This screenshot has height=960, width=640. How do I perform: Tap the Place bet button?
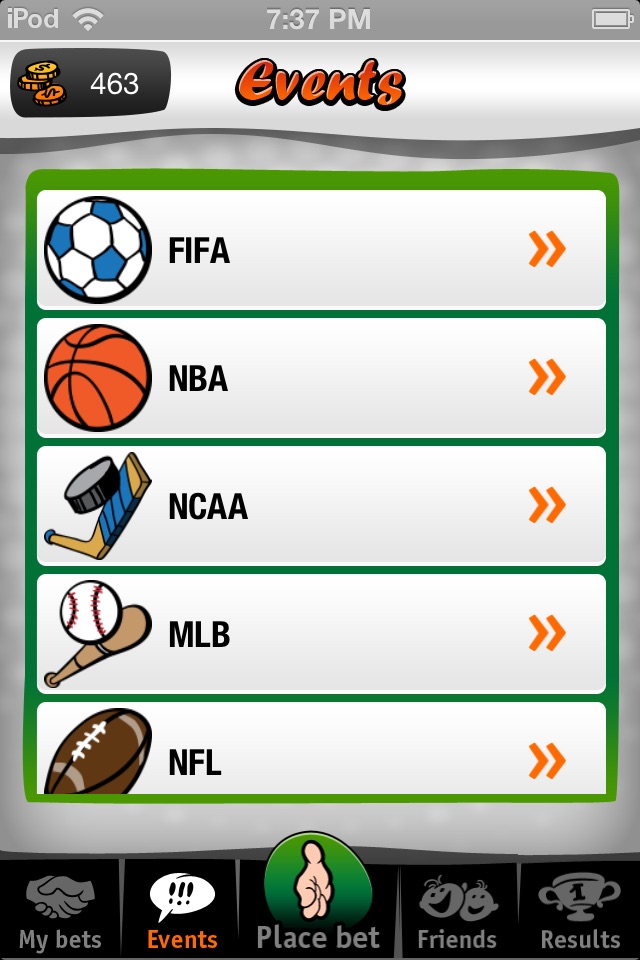[318, 900]
